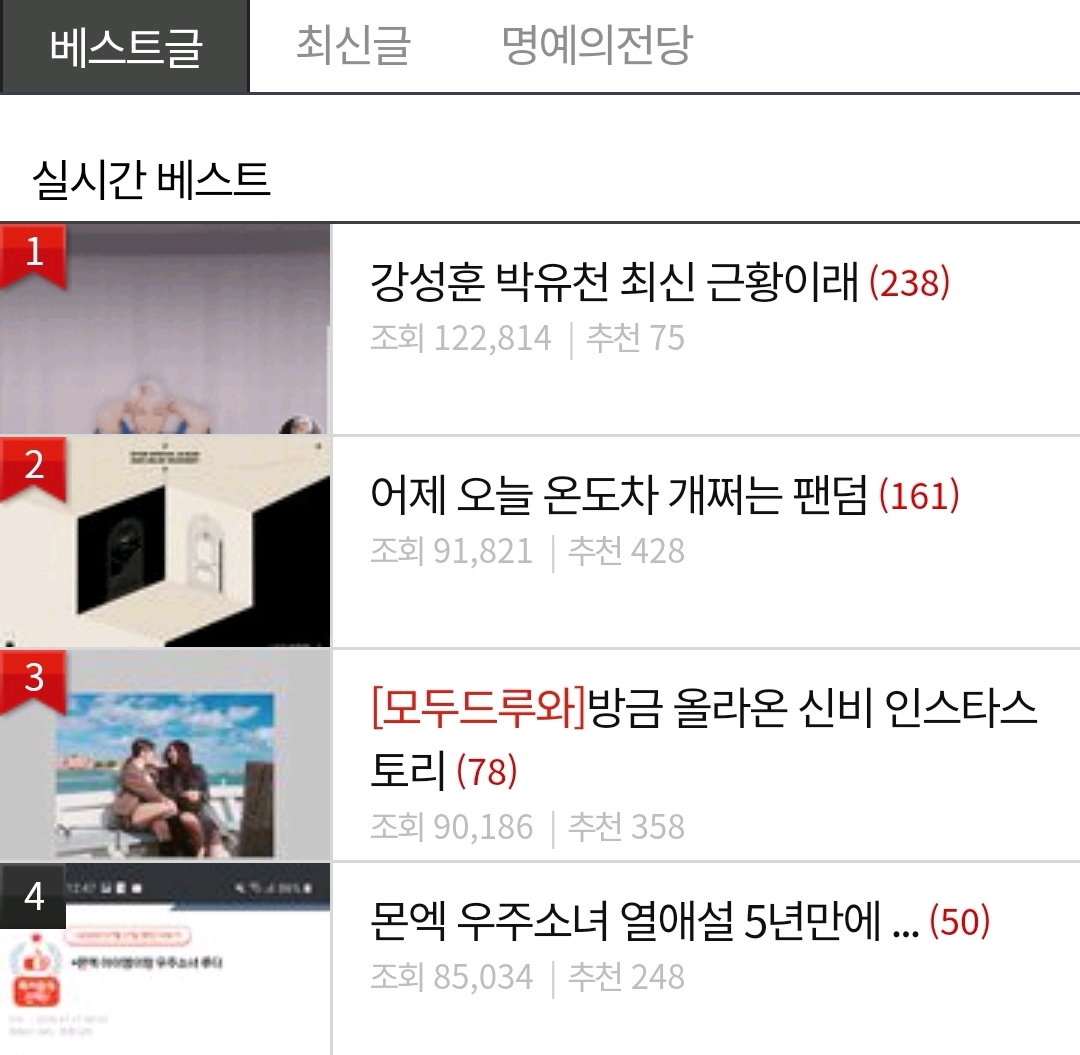
Task: Tap thumbnail of rank 3 post
Action: [165, 755]
